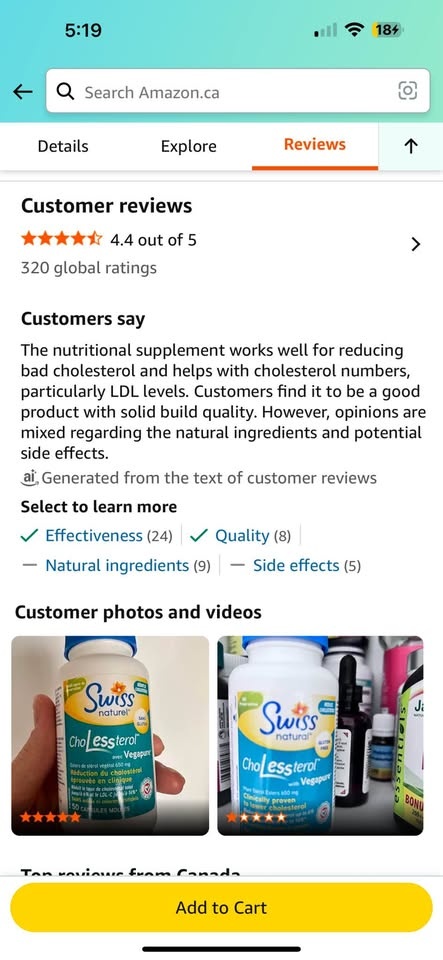This screenshot has width=443, height=960.
Task: Jump to top with up arrow
Action: pos(411,146)
